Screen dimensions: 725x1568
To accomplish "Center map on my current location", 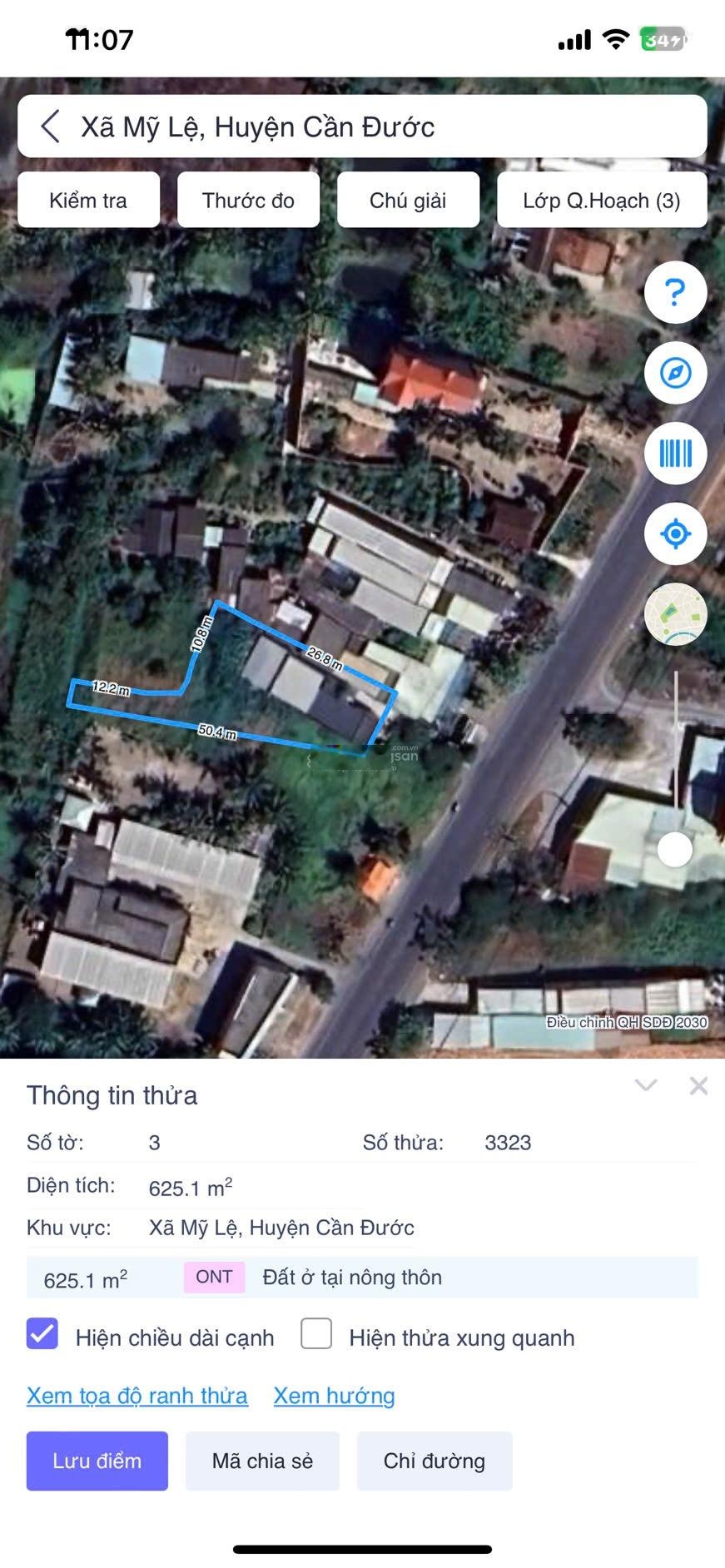I will point(675,533).
